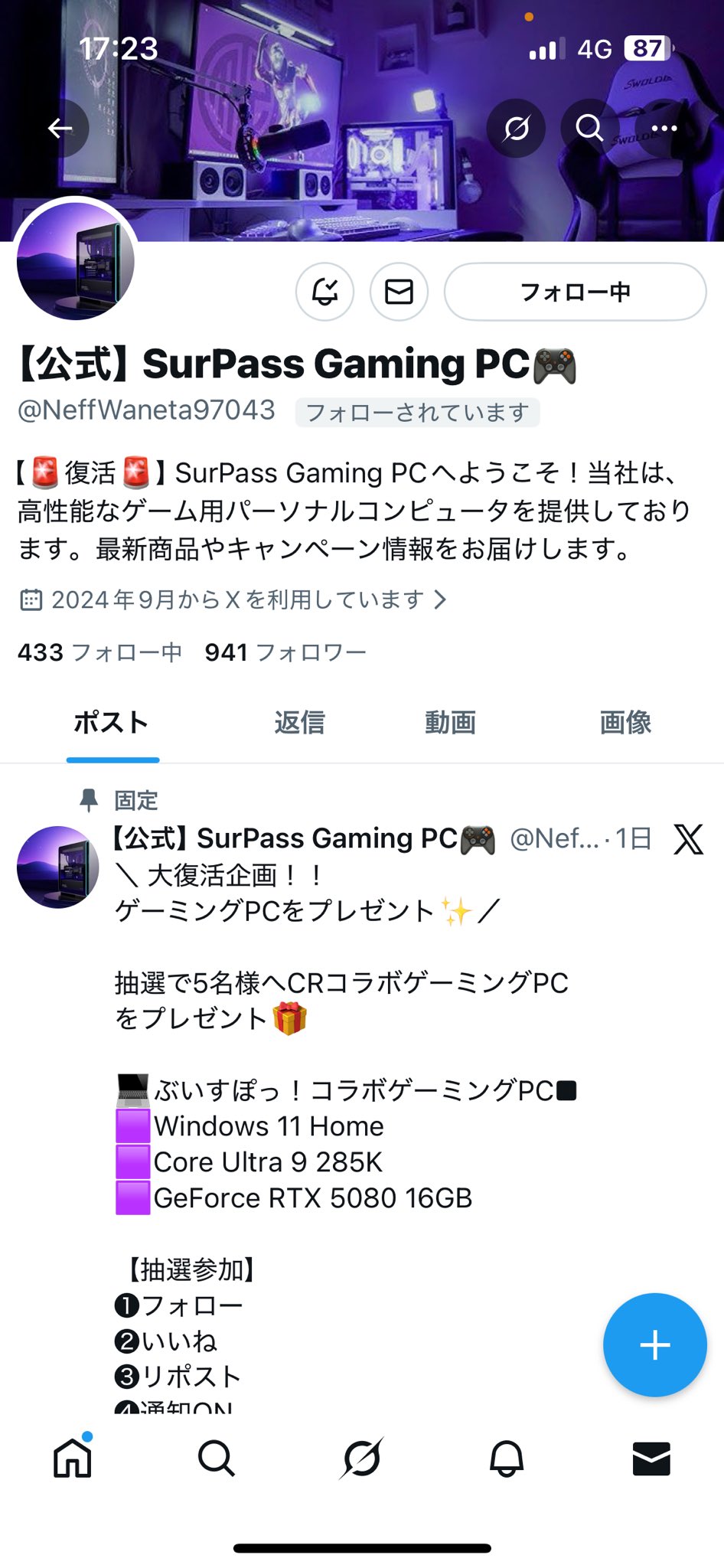Tap the X icon on the pinned post
Viewport: 724px width, 1568px height.
click(688, 839)
